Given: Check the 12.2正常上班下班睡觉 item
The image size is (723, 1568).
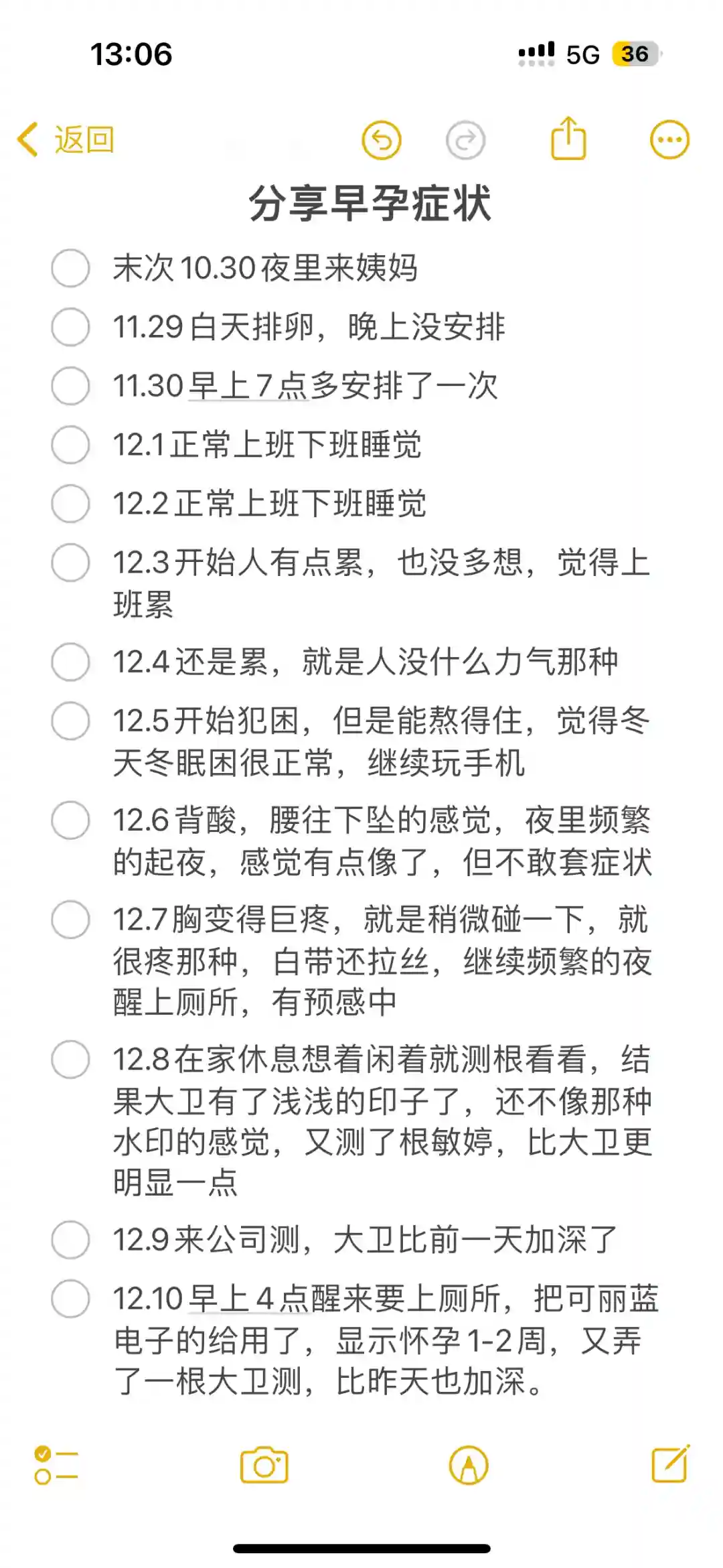Looking at the screenshot, I should pyautogui.click(x=70, y=504).
